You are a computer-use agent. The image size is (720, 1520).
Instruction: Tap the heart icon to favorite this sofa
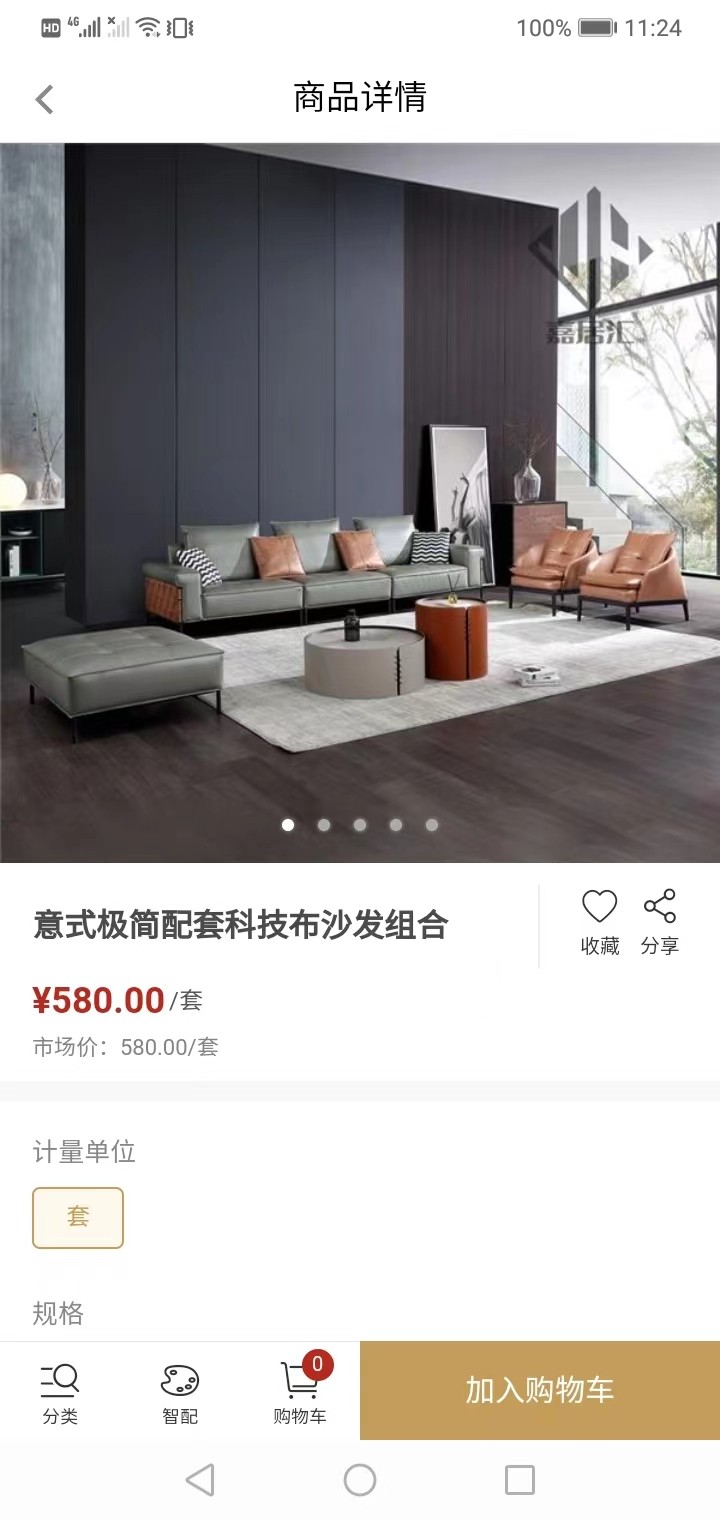[597, 903]
